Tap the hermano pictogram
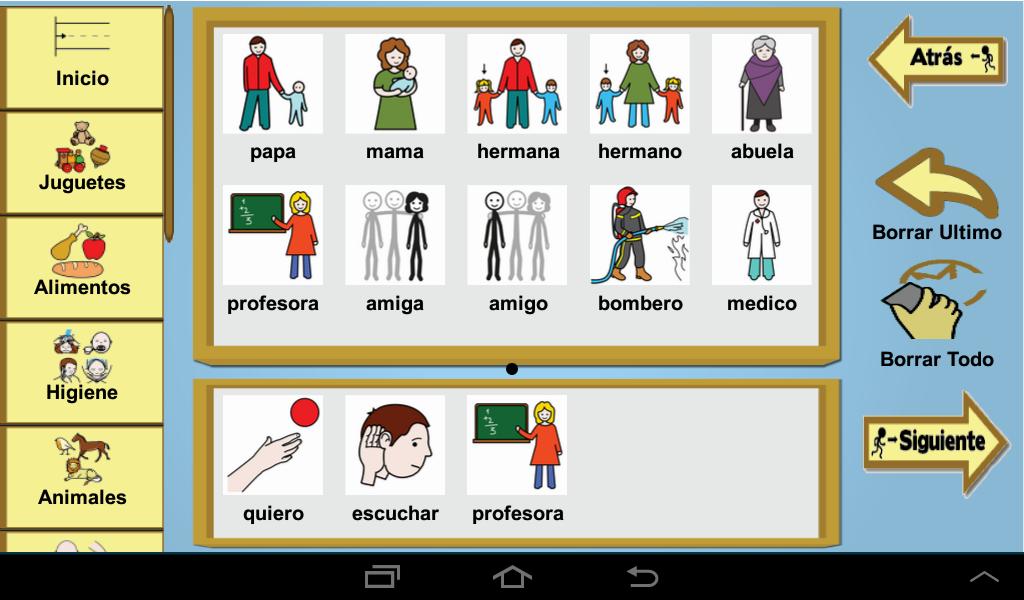Image resolution: width=1024 pixels, height=600 pixels. tap(640, 96)
